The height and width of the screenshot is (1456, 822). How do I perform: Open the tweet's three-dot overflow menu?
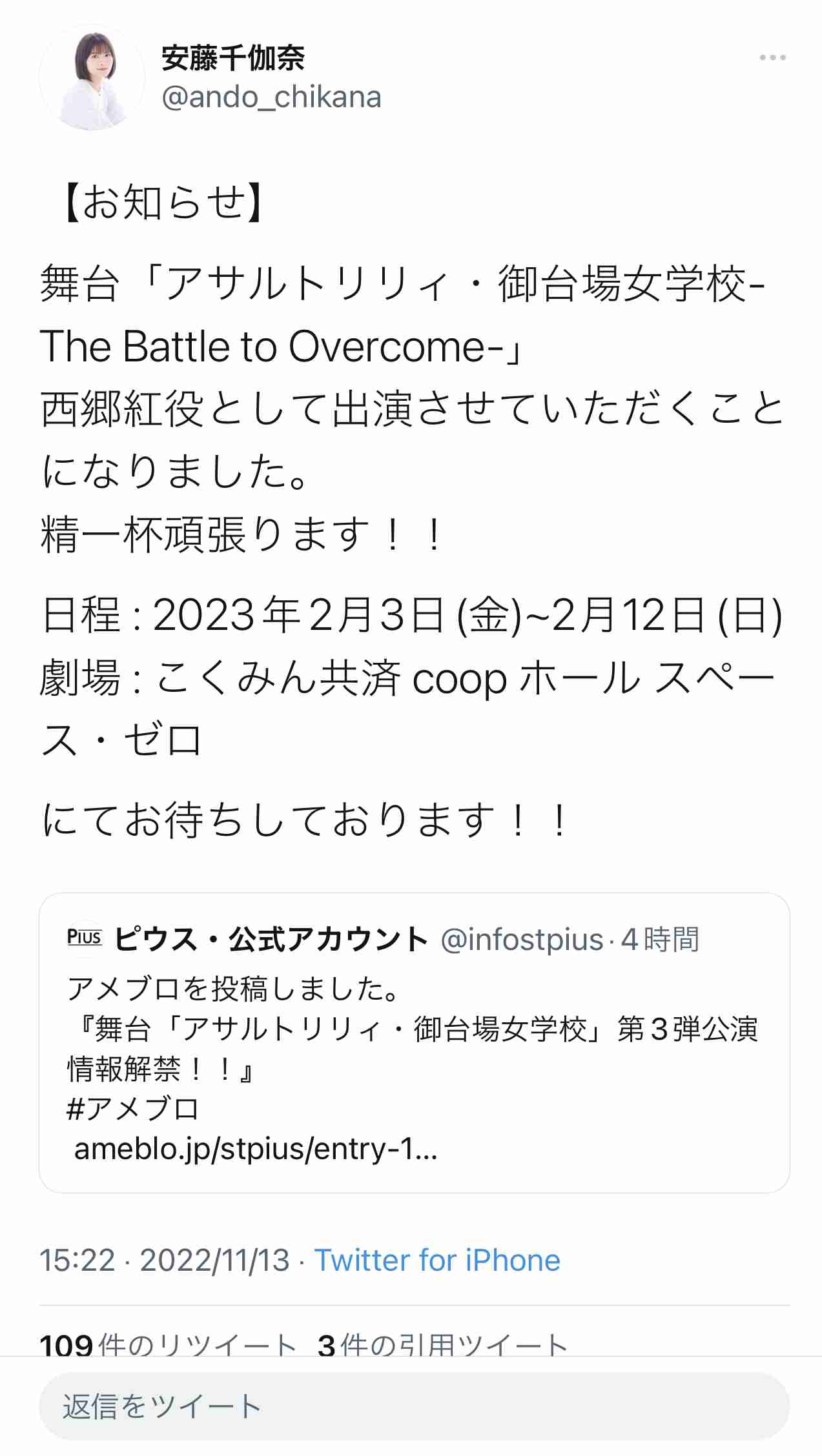[x=772, y=58]
